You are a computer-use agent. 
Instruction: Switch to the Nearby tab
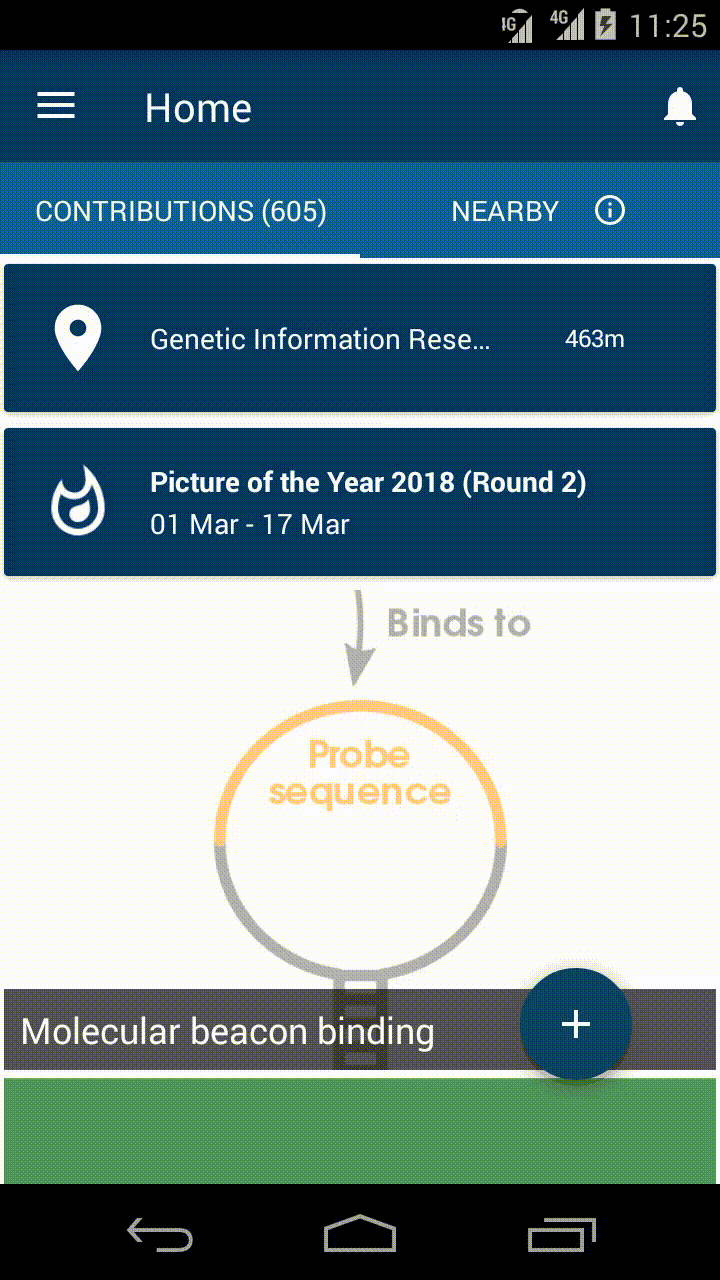tap(505, 211)
